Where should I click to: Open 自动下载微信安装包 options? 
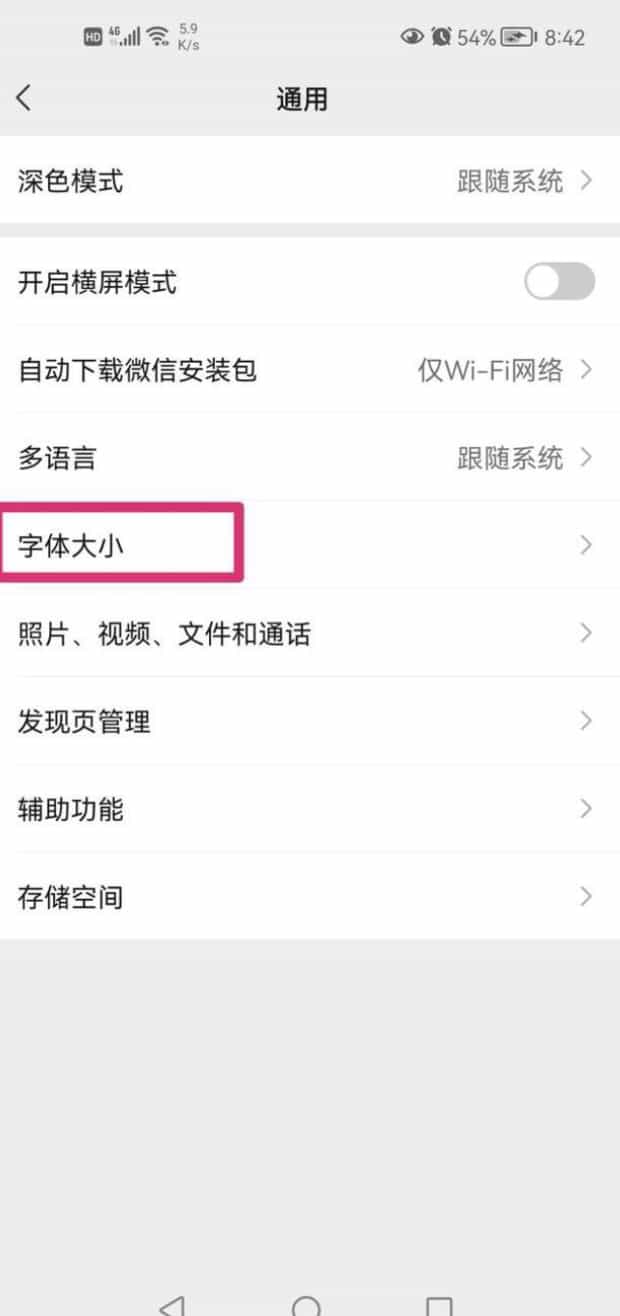coord(310,370)
